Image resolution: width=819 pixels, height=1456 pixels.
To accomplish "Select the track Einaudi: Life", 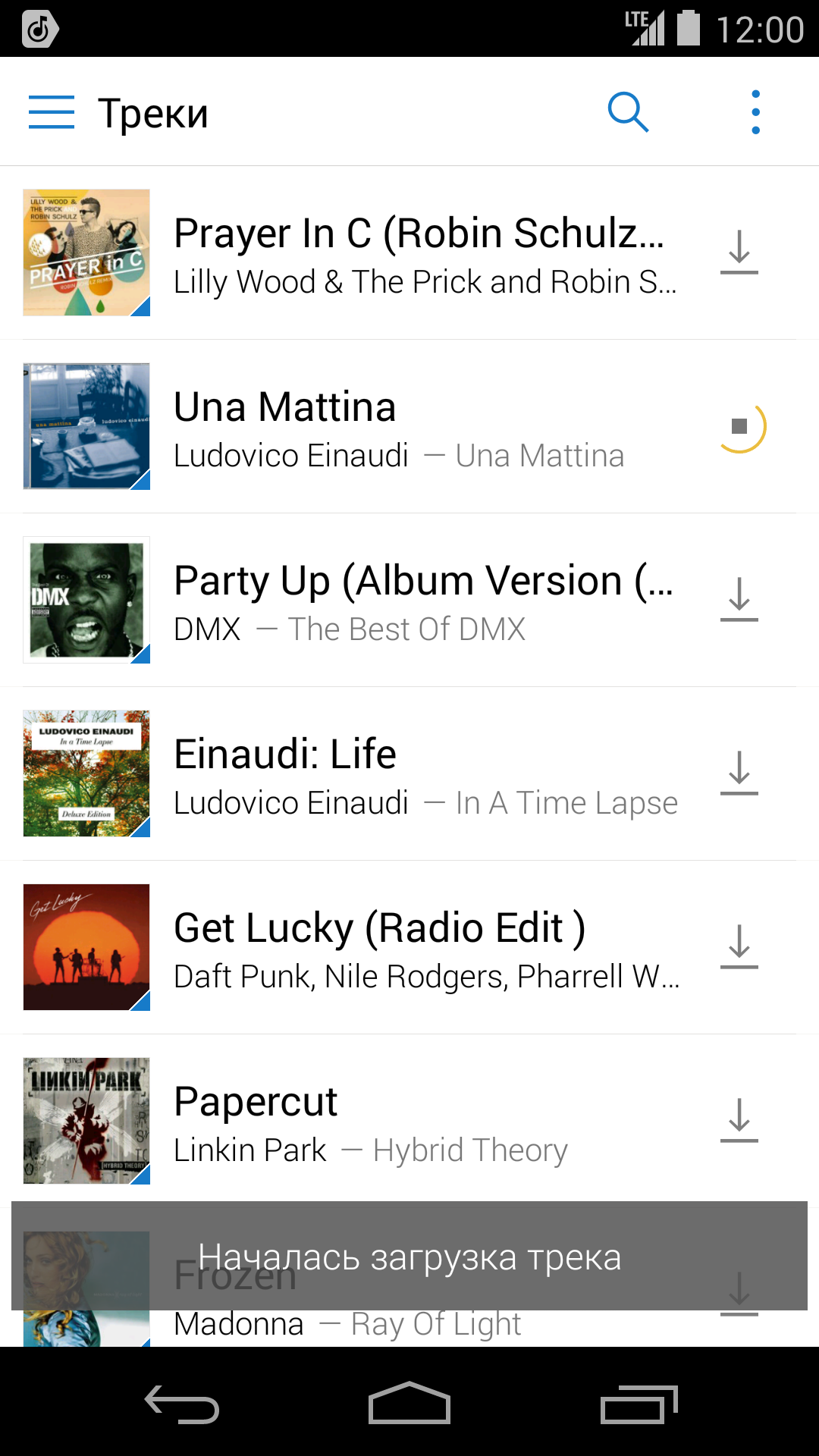I will click(425, 774).
